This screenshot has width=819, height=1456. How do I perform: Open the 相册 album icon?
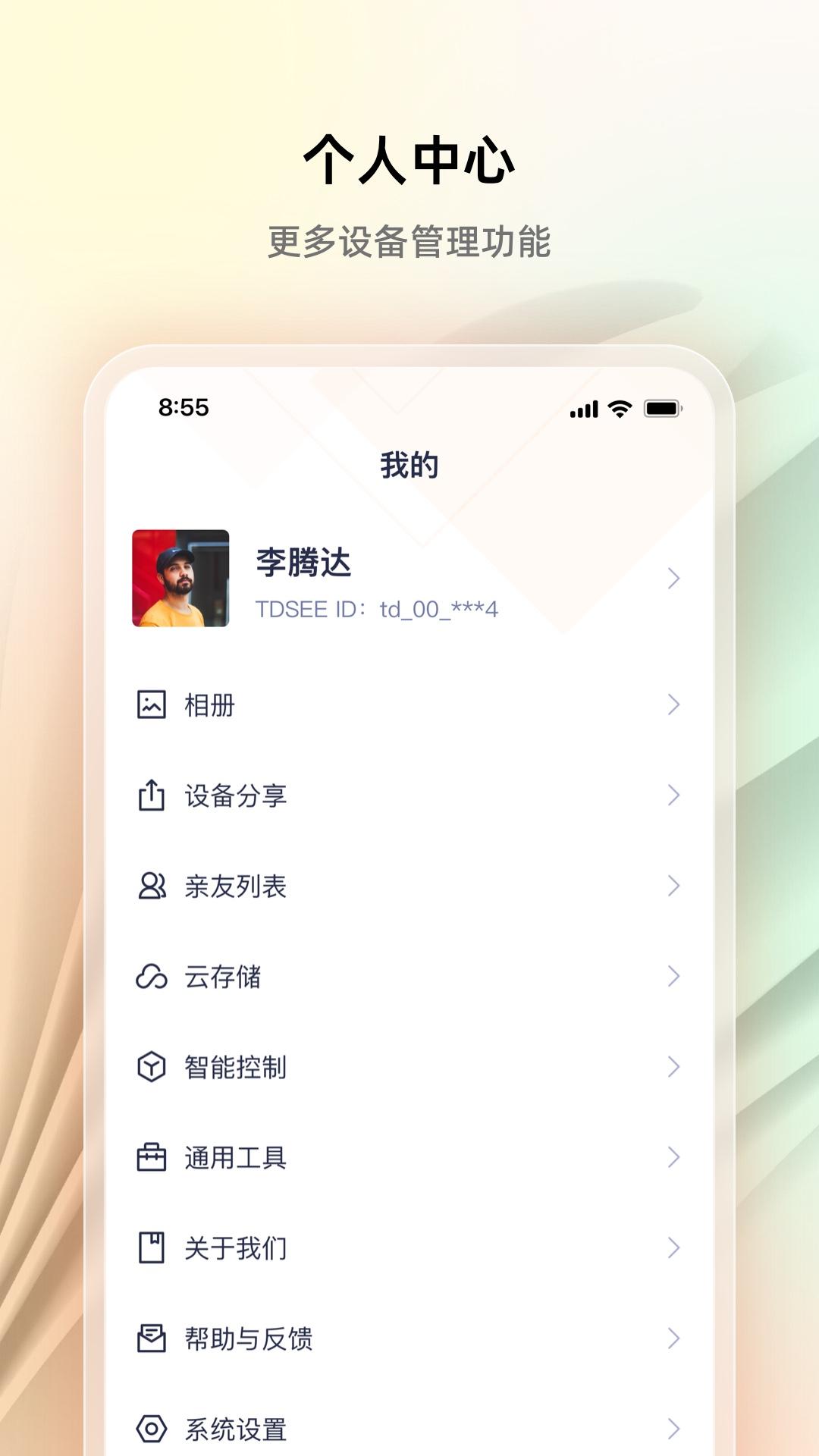[151, 705]
